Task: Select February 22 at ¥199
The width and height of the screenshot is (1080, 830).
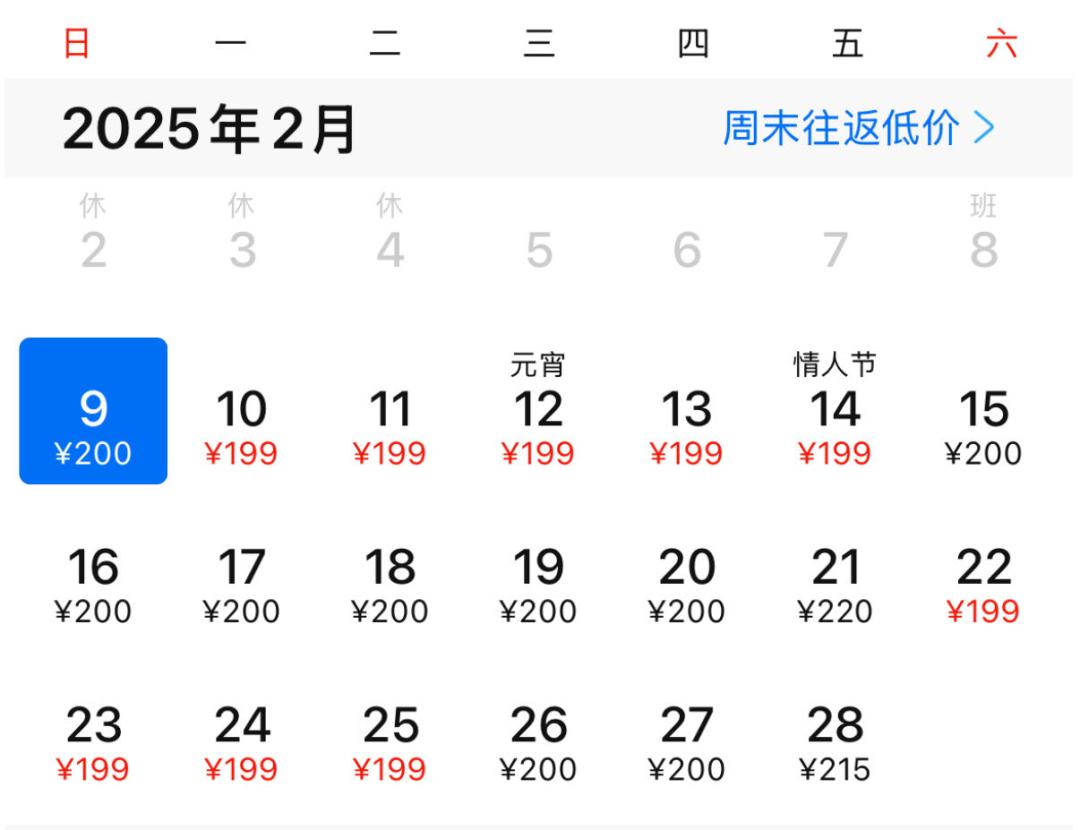Action: (984, 585)
